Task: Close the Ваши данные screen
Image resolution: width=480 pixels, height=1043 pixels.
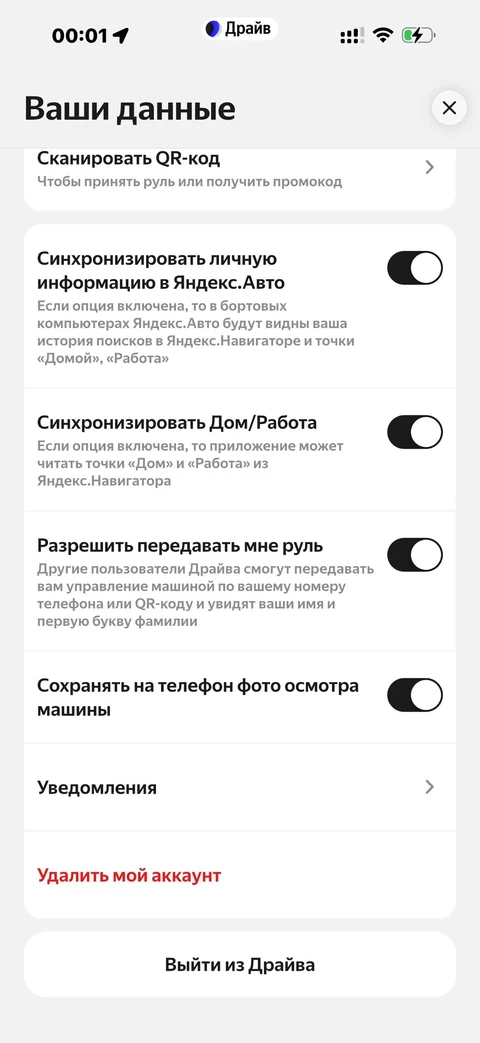Action: [x=449, y=108]
